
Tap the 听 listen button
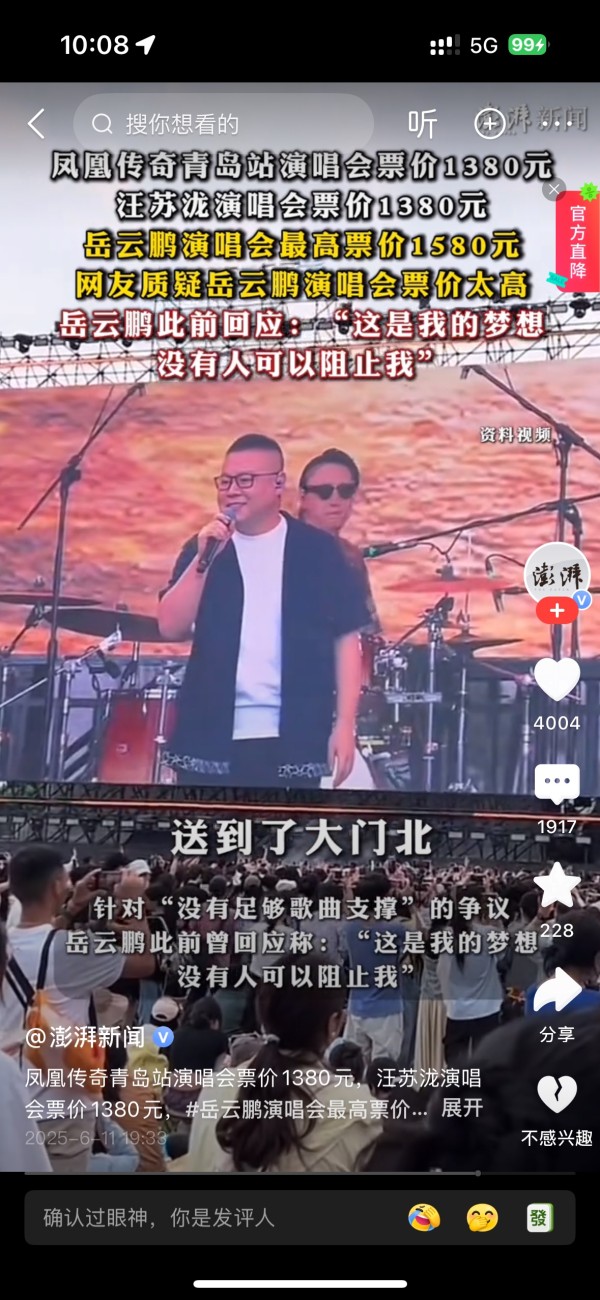coord(422,124)
